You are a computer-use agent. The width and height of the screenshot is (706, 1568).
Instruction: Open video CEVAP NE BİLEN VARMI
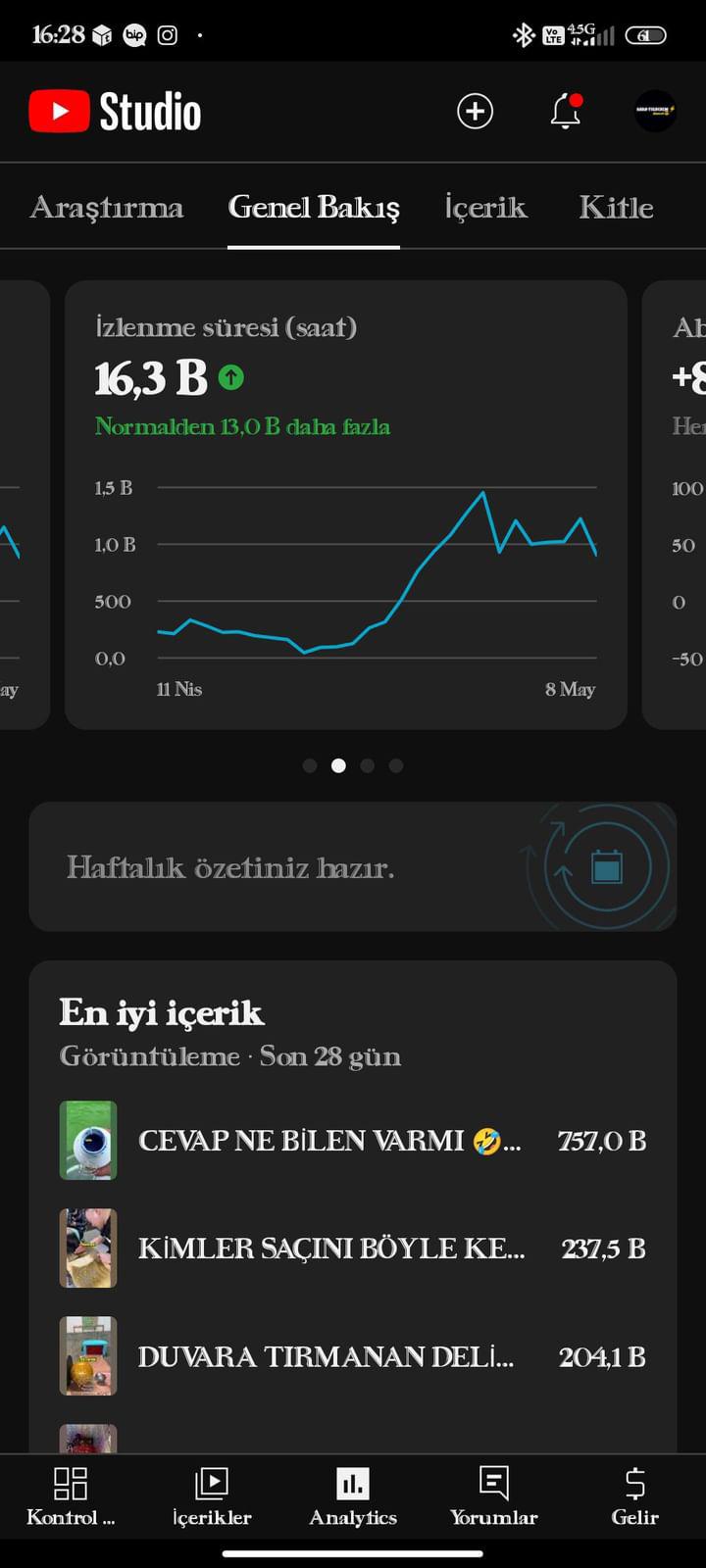pos(353,1141)
